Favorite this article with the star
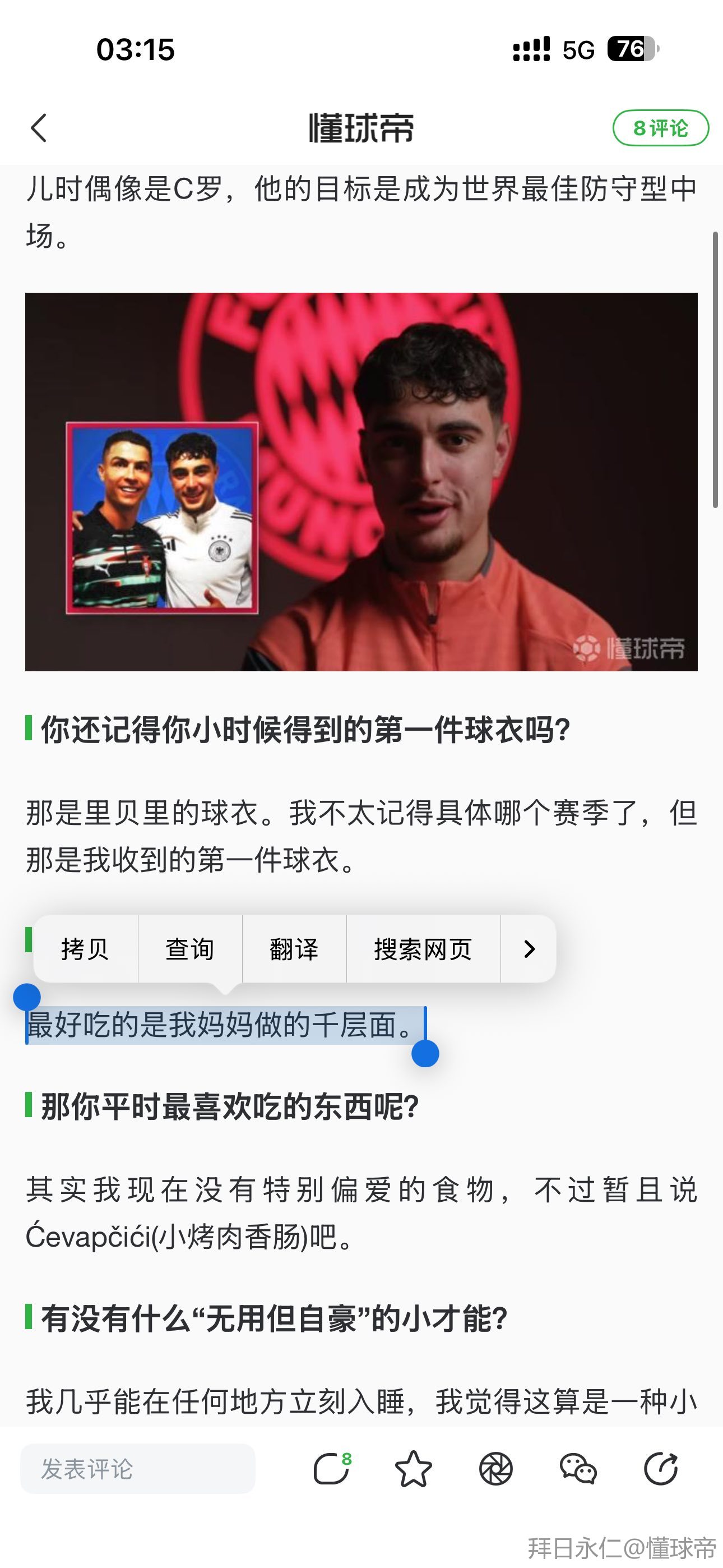This screenshot has height=1568, width=723. [413, 1469]
